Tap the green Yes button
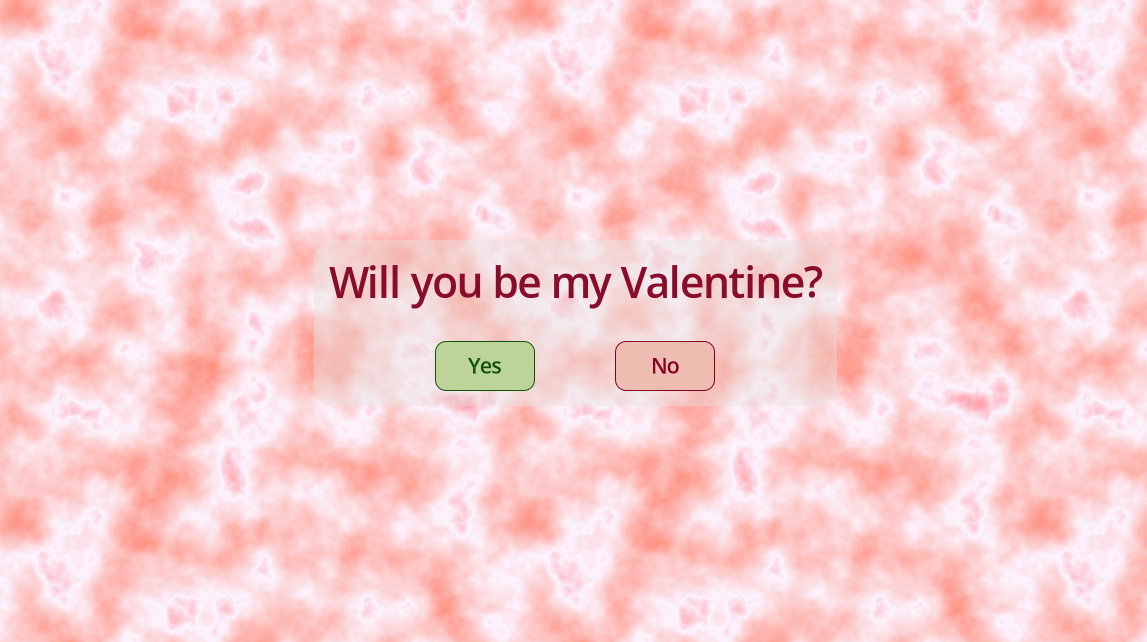1147x642 pixels. (485, 366)
